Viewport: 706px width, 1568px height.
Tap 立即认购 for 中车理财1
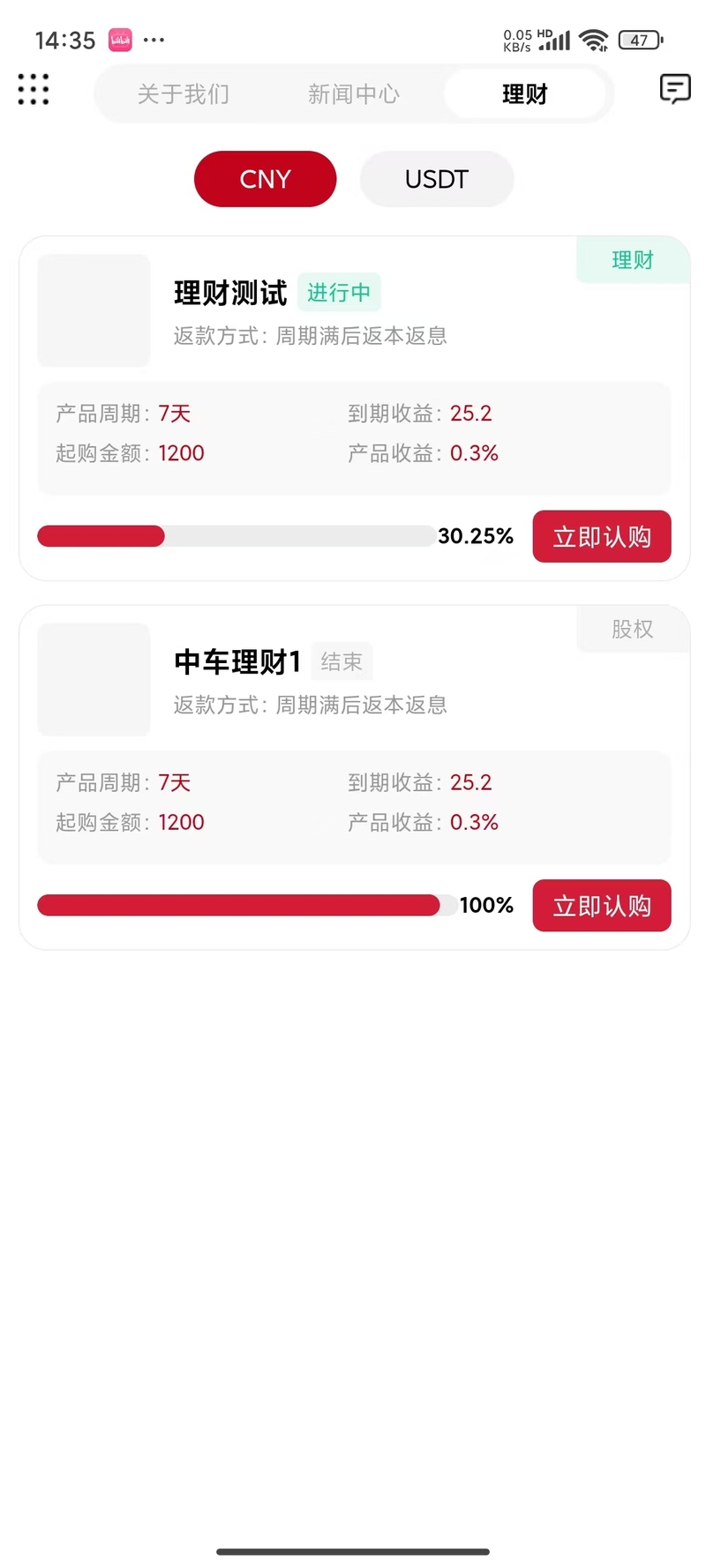click(602, 906)
